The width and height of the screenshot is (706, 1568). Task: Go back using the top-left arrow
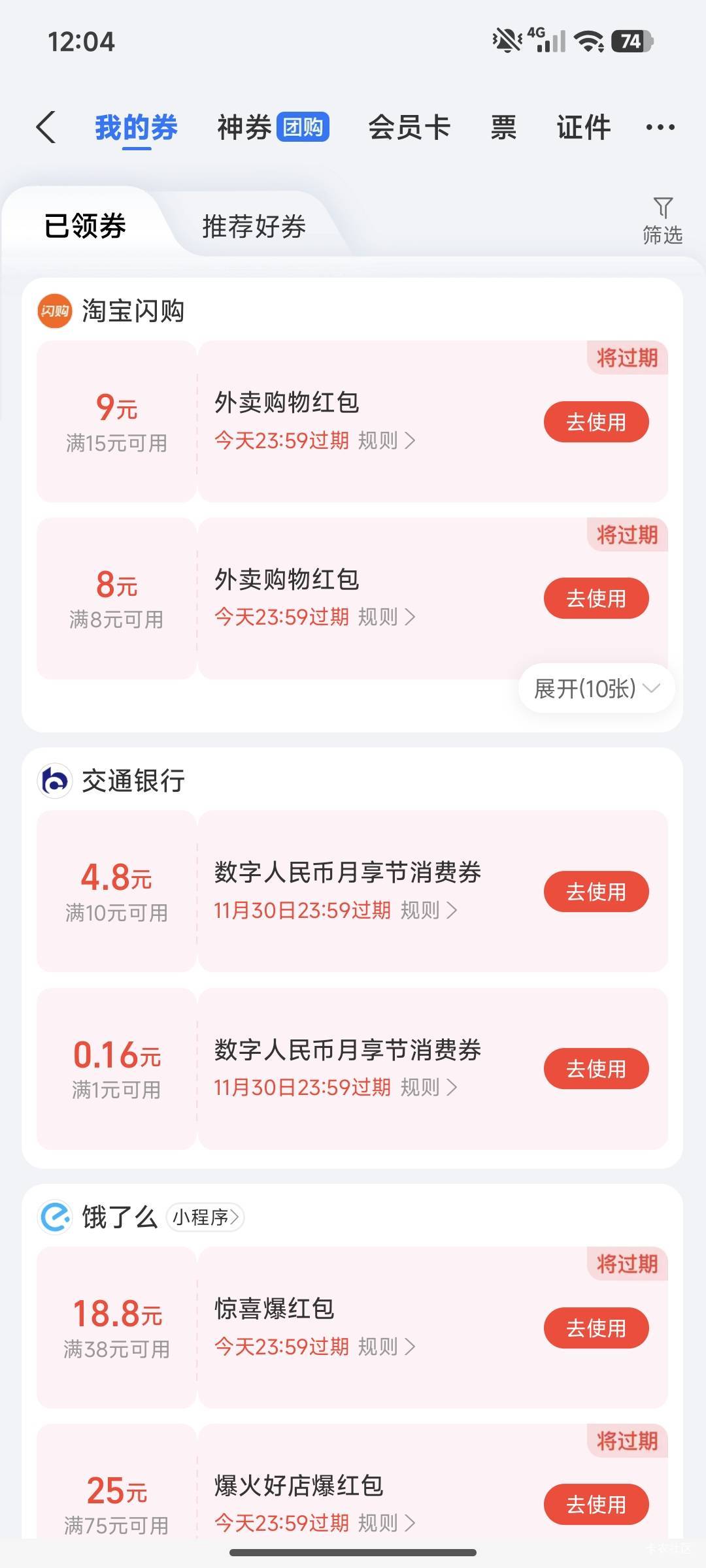46,127
